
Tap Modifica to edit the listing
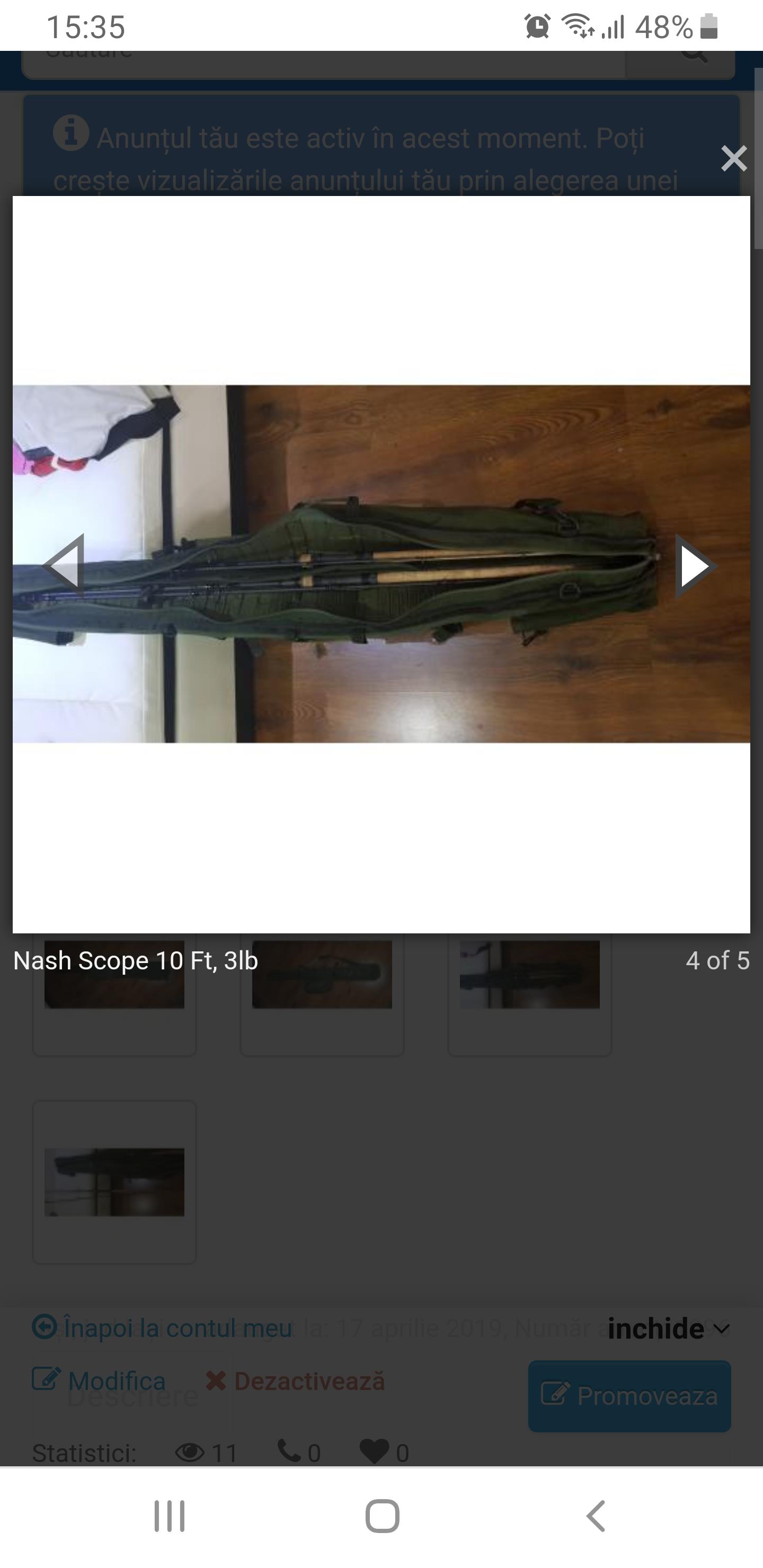(99, 1380)
